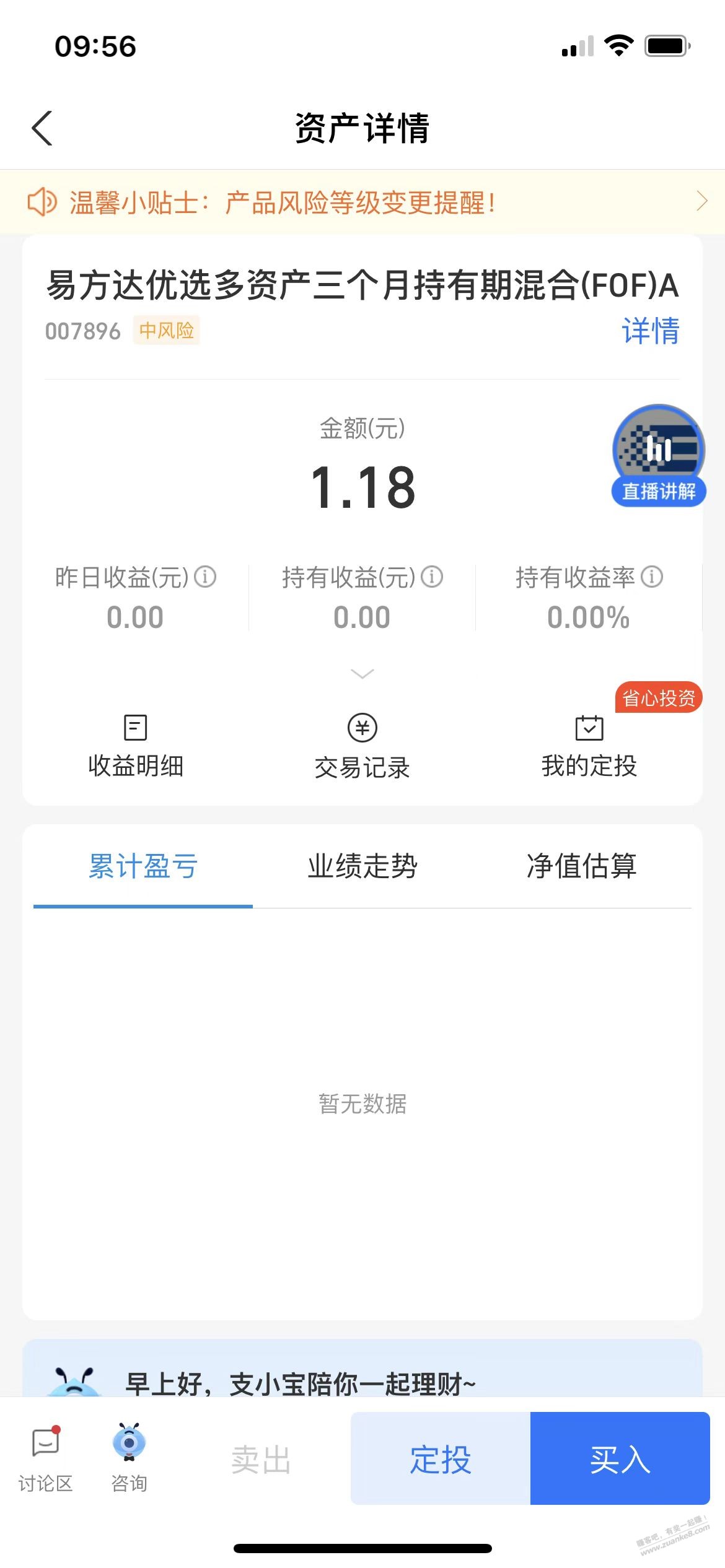Open the 讨论区 discussion area

point(45,1458)
